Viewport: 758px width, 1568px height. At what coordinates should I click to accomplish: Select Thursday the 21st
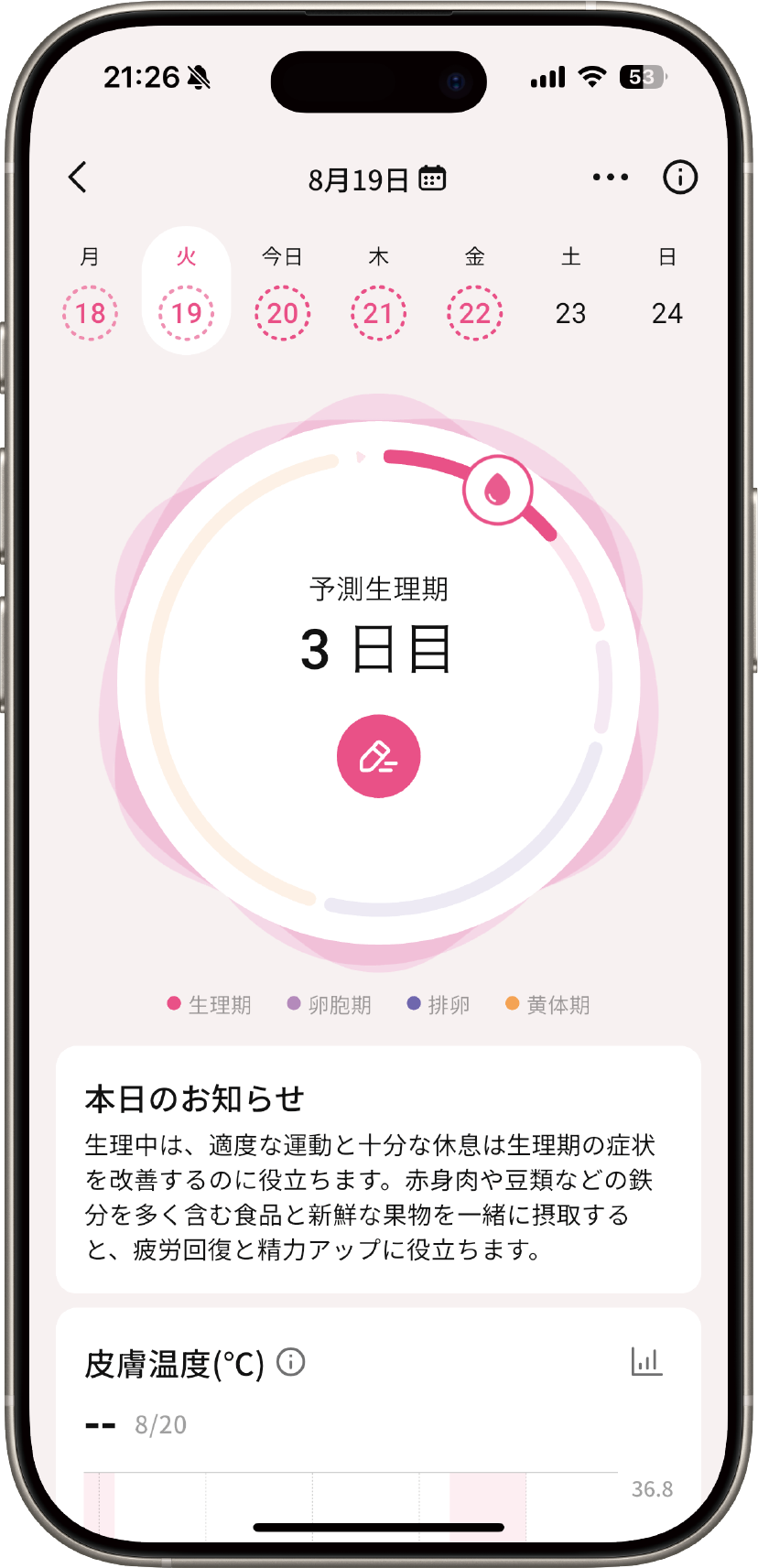378,313
